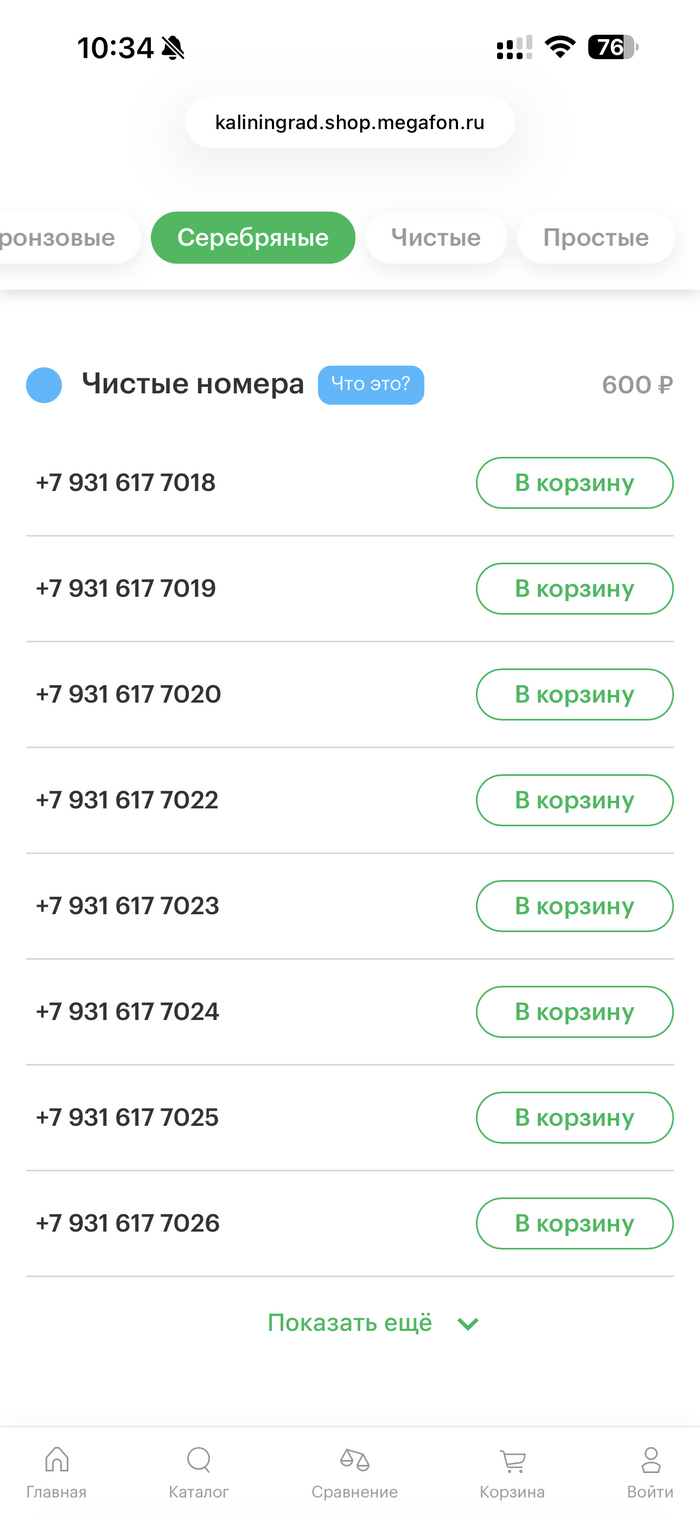Viewport: 700px width, 1517px height.
Task: Add number ending 7026 to cart
Action: 574,1224
